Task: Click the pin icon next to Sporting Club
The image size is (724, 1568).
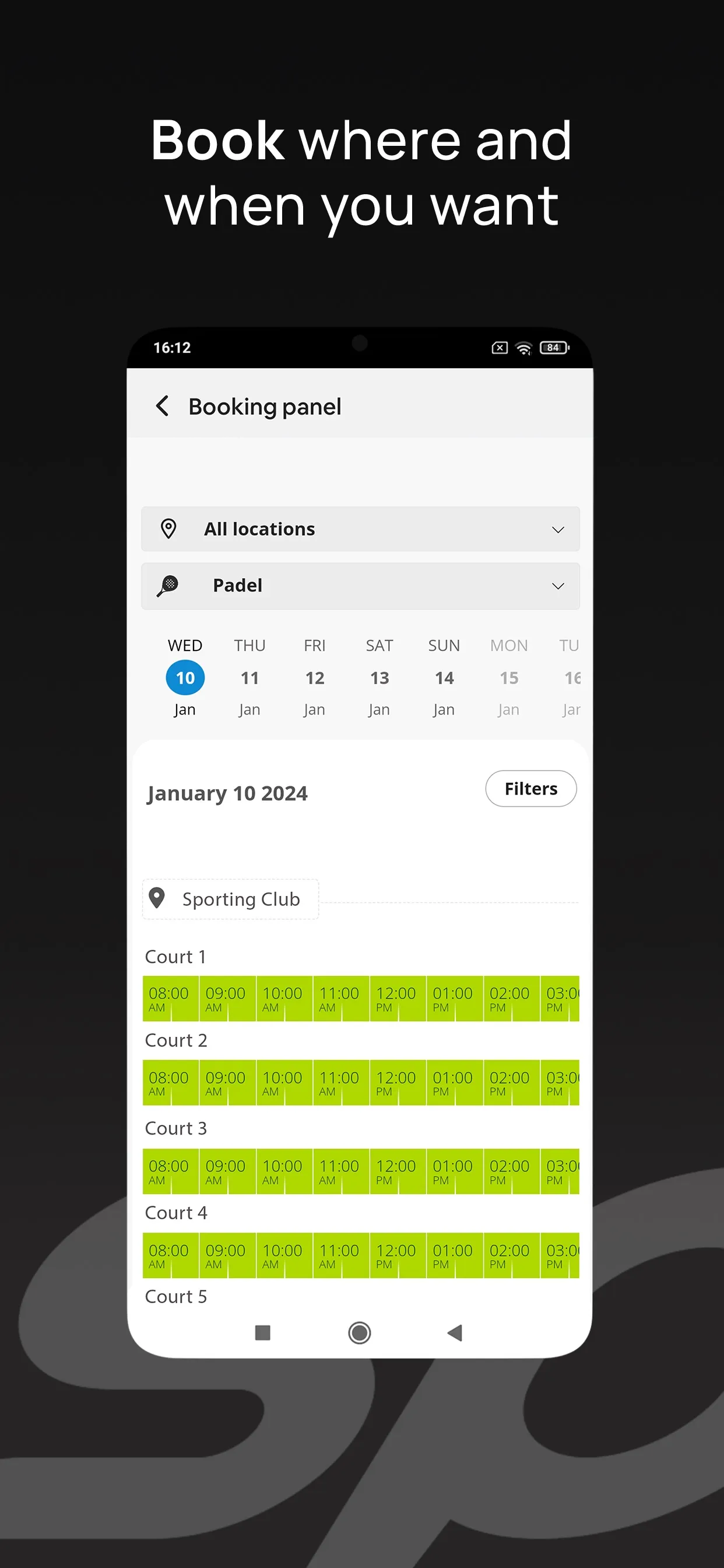Action: (157, 898)
